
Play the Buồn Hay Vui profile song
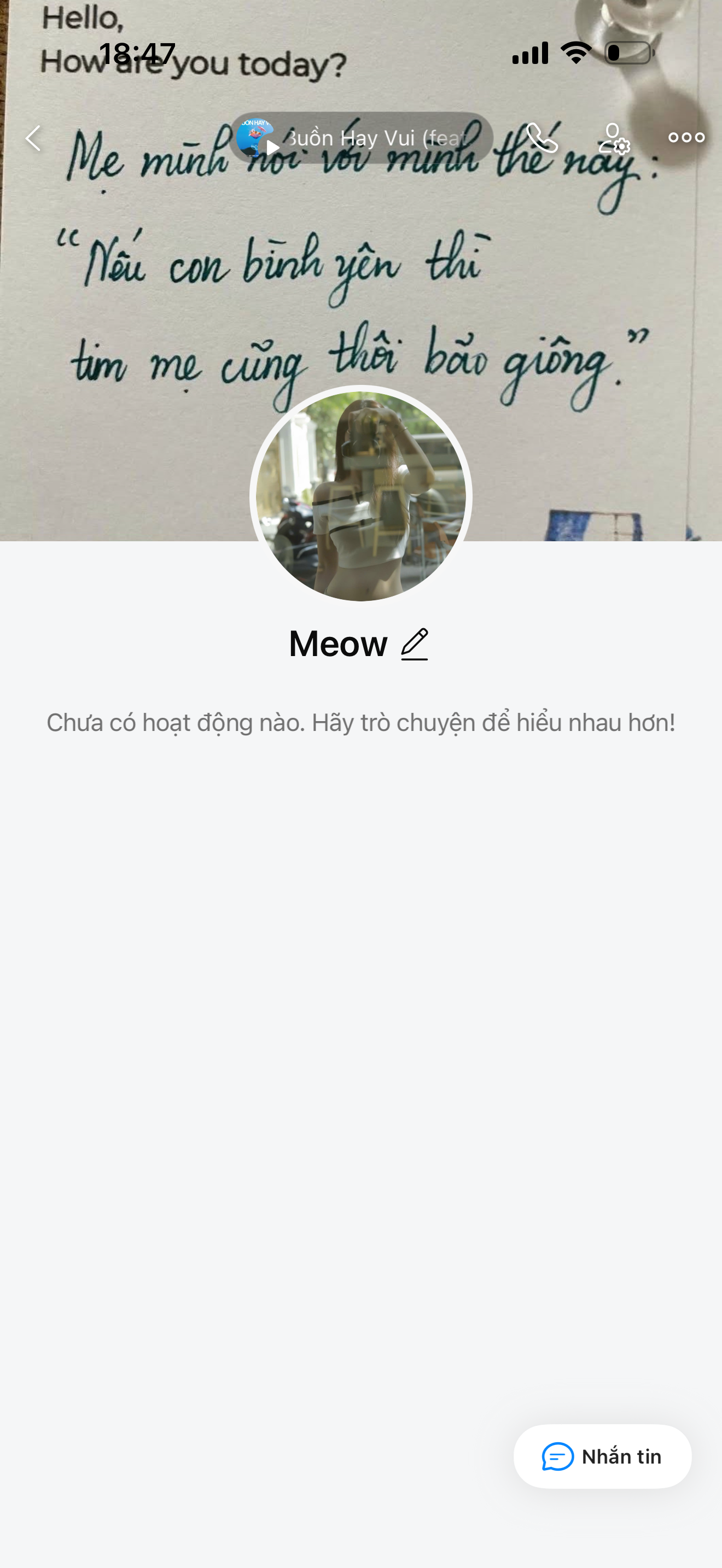point(360,138)
